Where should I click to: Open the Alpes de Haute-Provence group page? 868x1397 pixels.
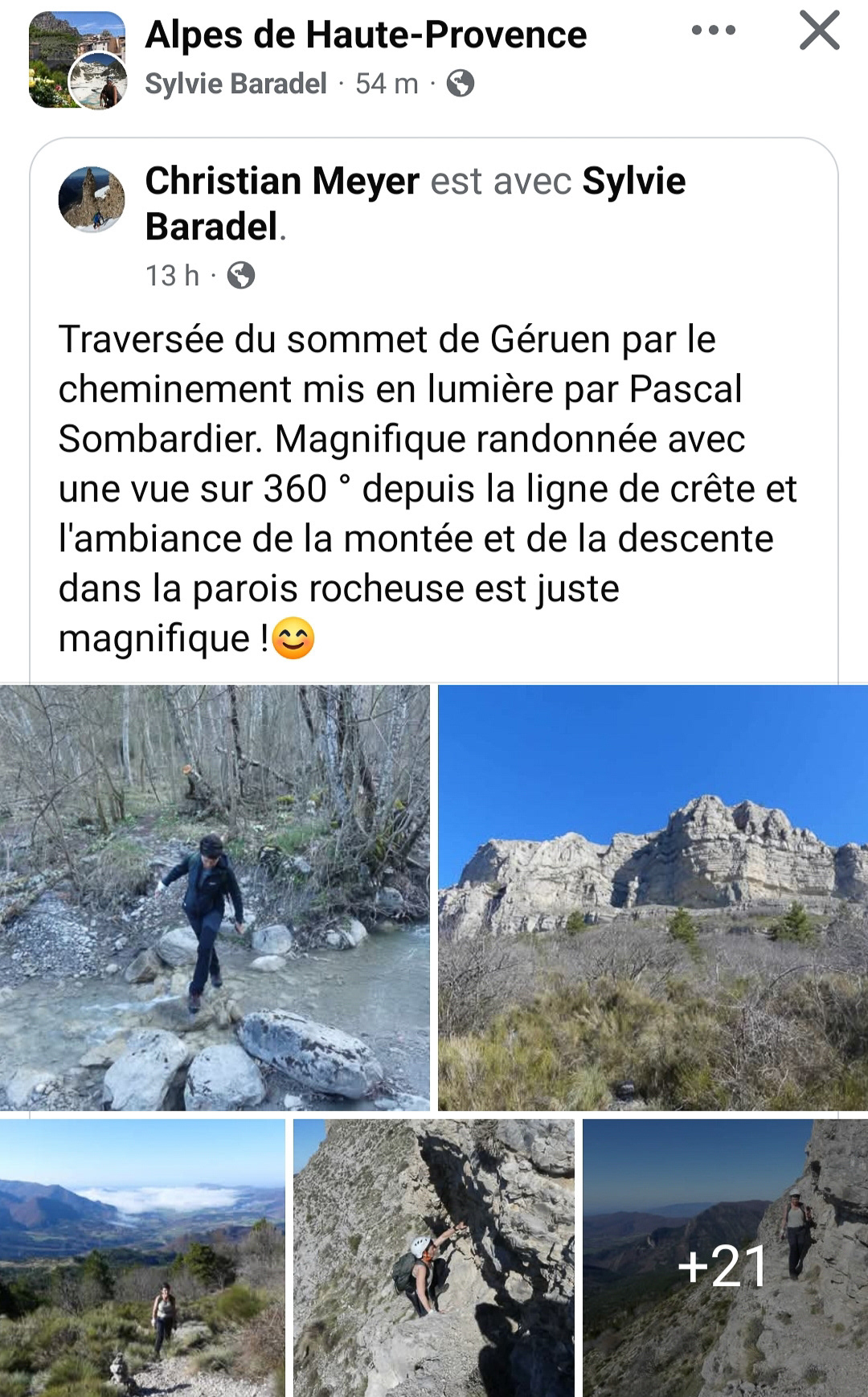click(366, 35)
